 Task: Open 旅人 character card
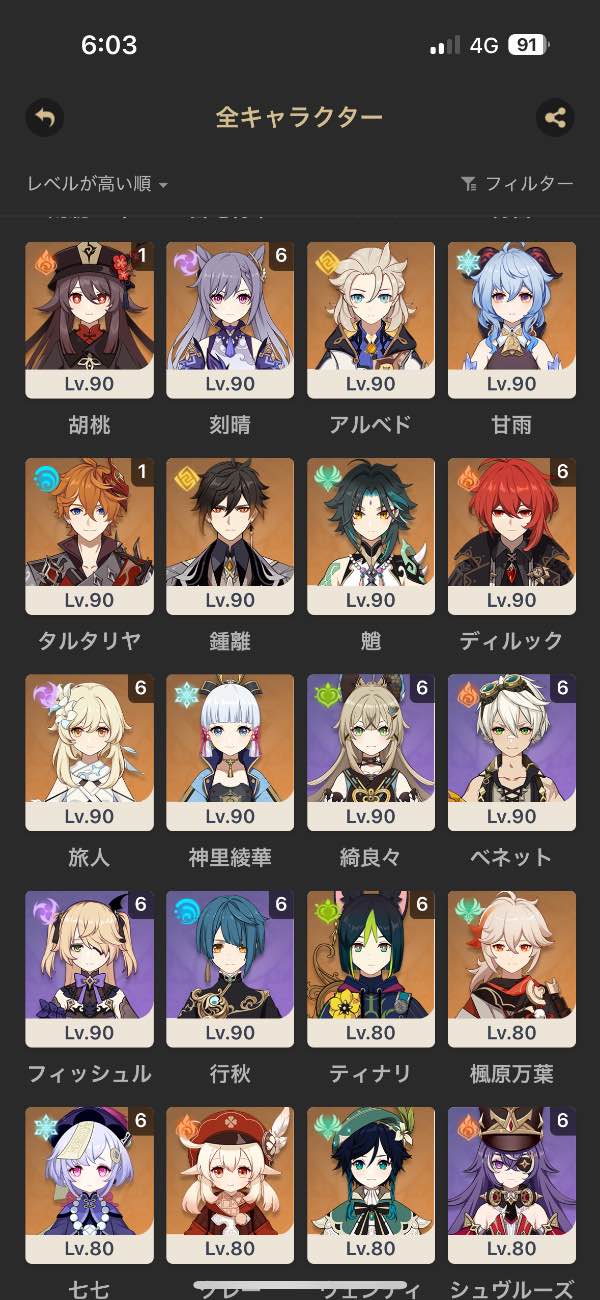(x=90, y=752)
